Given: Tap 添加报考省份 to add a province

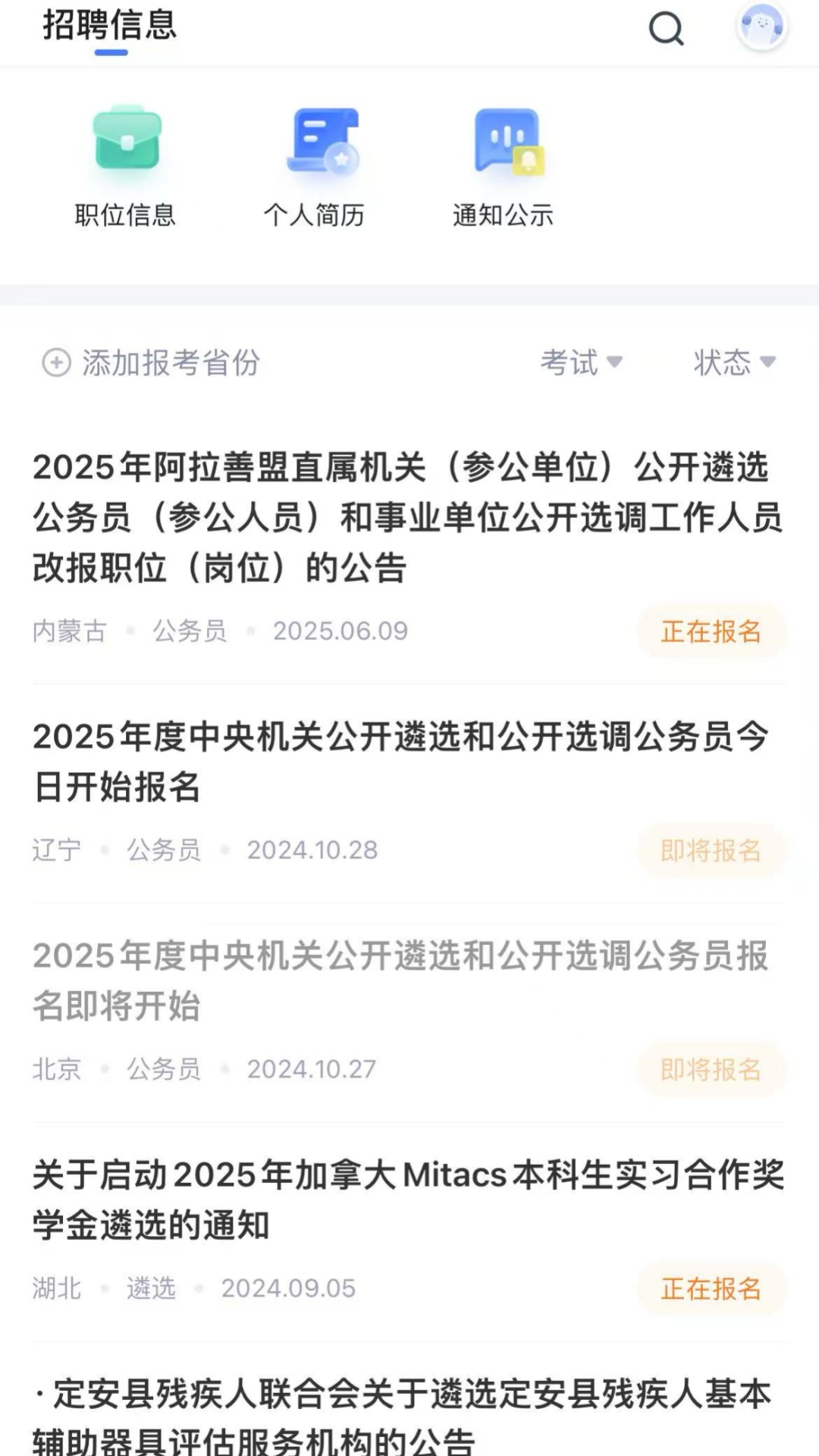Looking at the screenshot, I should [152, 362].
